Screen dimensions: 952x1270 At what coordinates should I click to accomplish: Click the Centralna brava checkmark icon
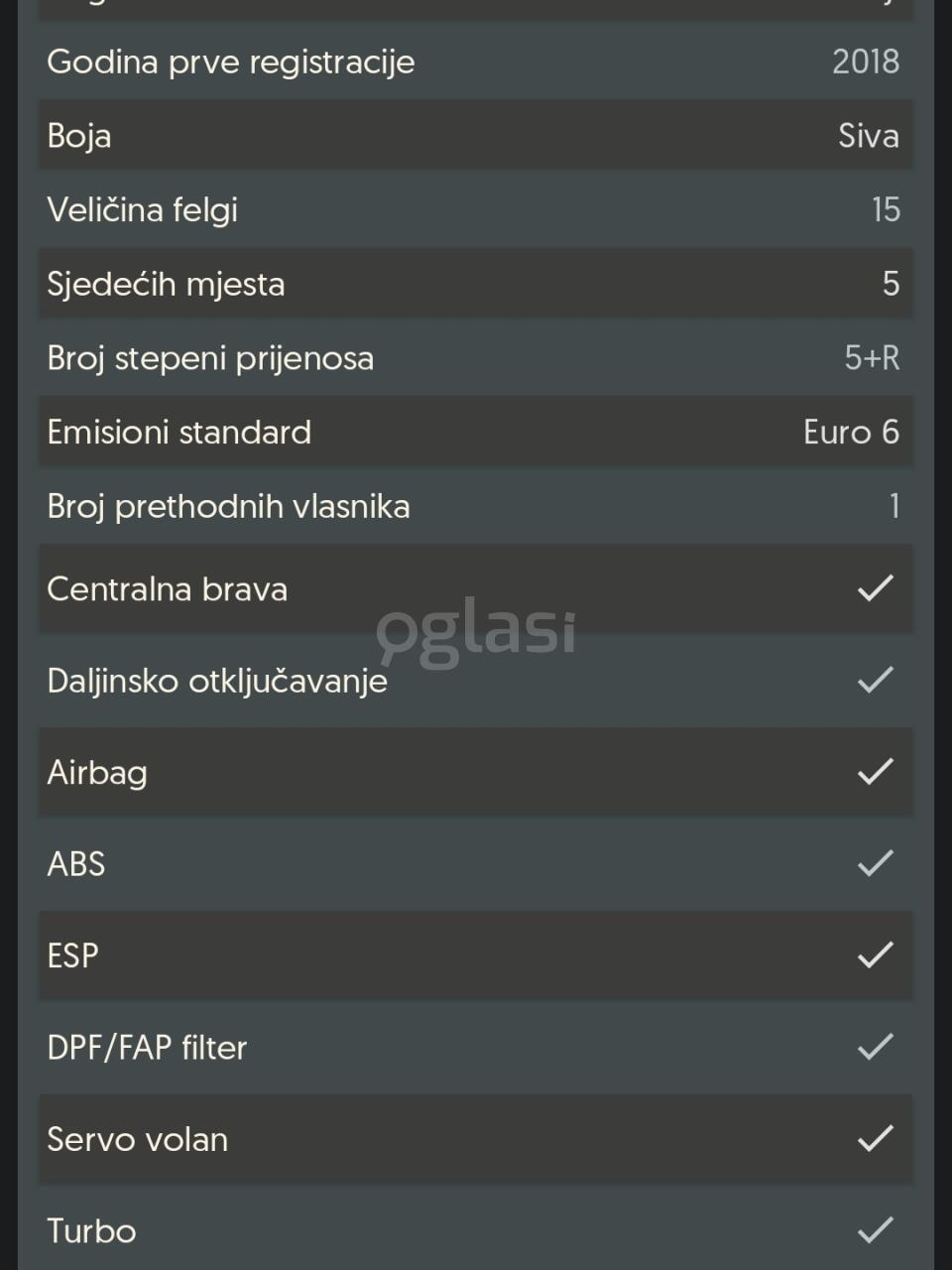coord(875,588)
